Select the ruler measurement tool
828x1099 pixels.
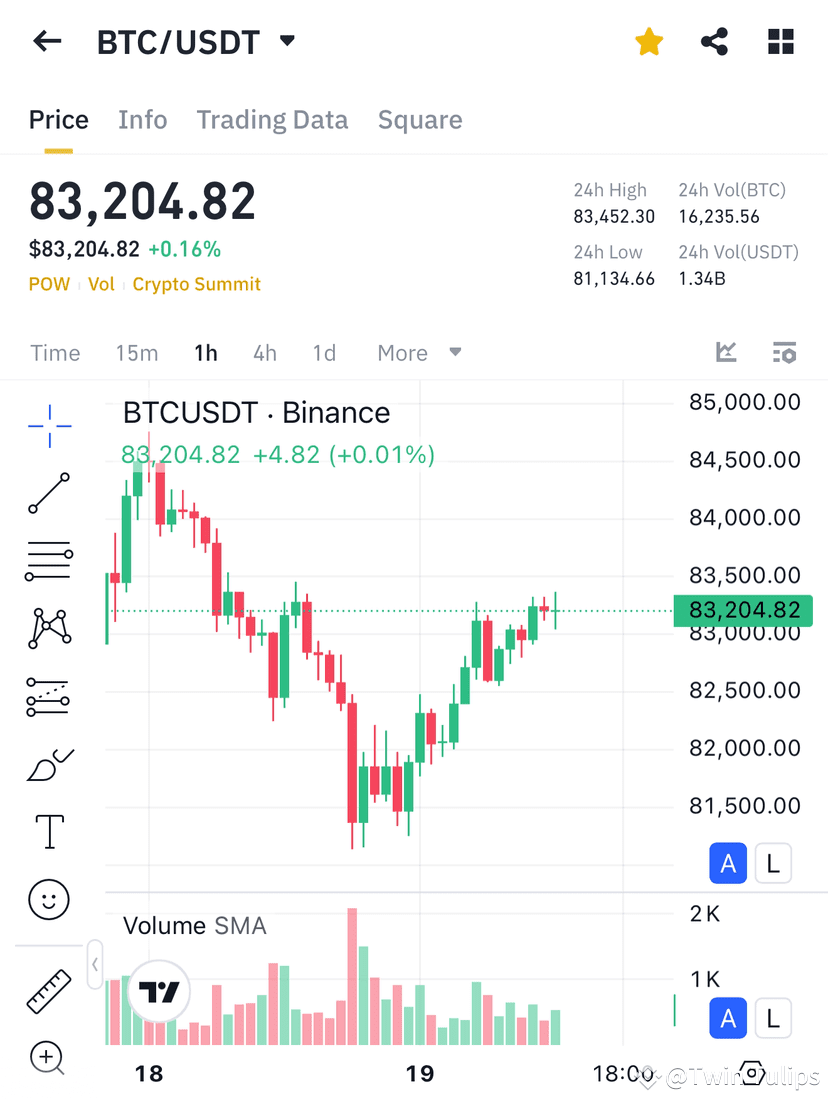pyautogui.click(x=48, y=992)
